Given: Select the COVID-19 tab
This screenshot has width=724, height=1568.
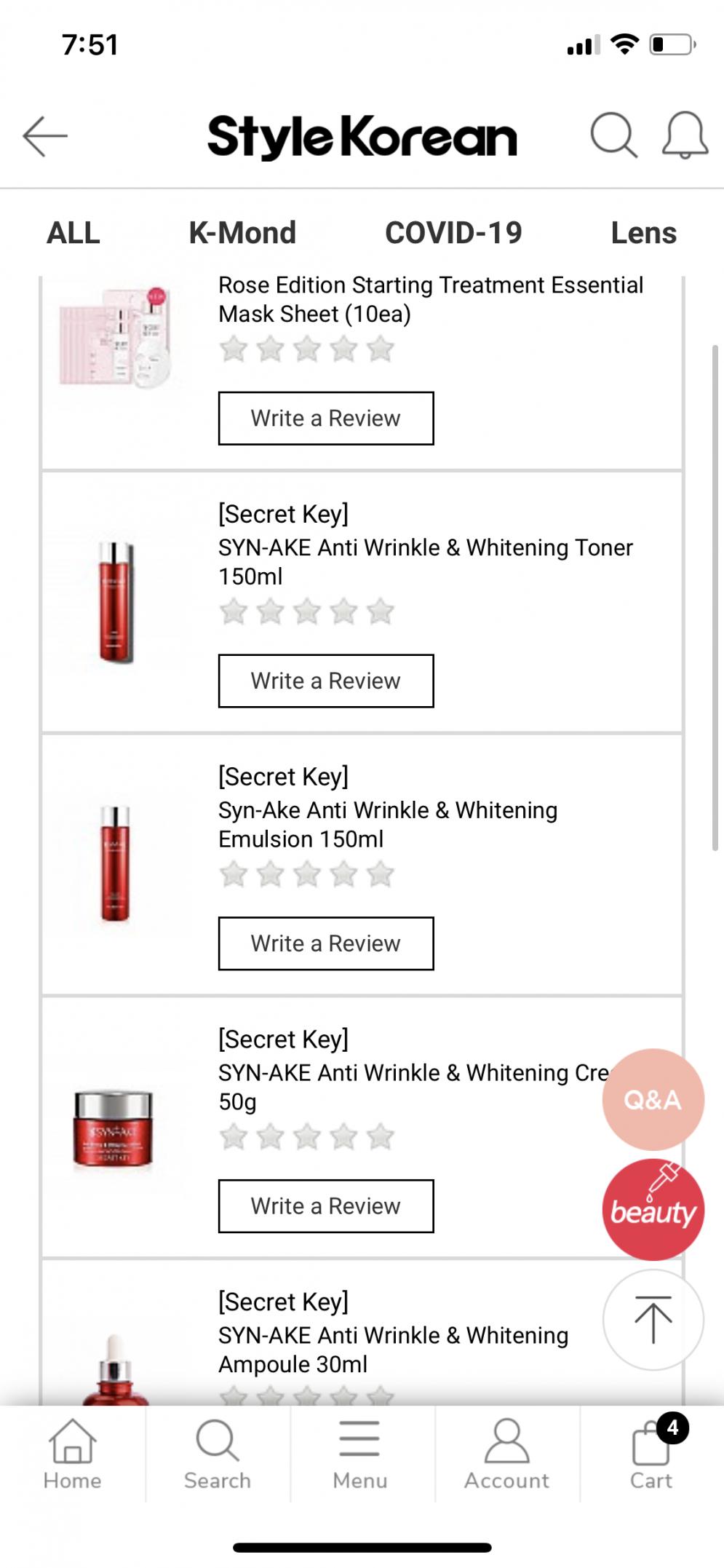Looking at the screenshot, I should pos(453,233).
